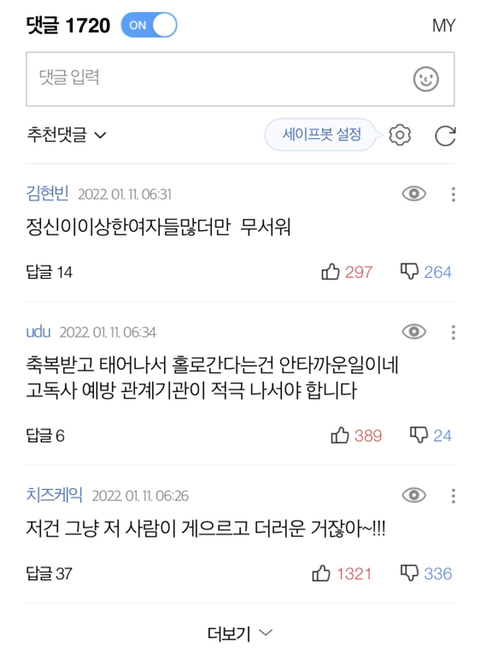Tap the 댓글 입력 comment field

[240, 79]
